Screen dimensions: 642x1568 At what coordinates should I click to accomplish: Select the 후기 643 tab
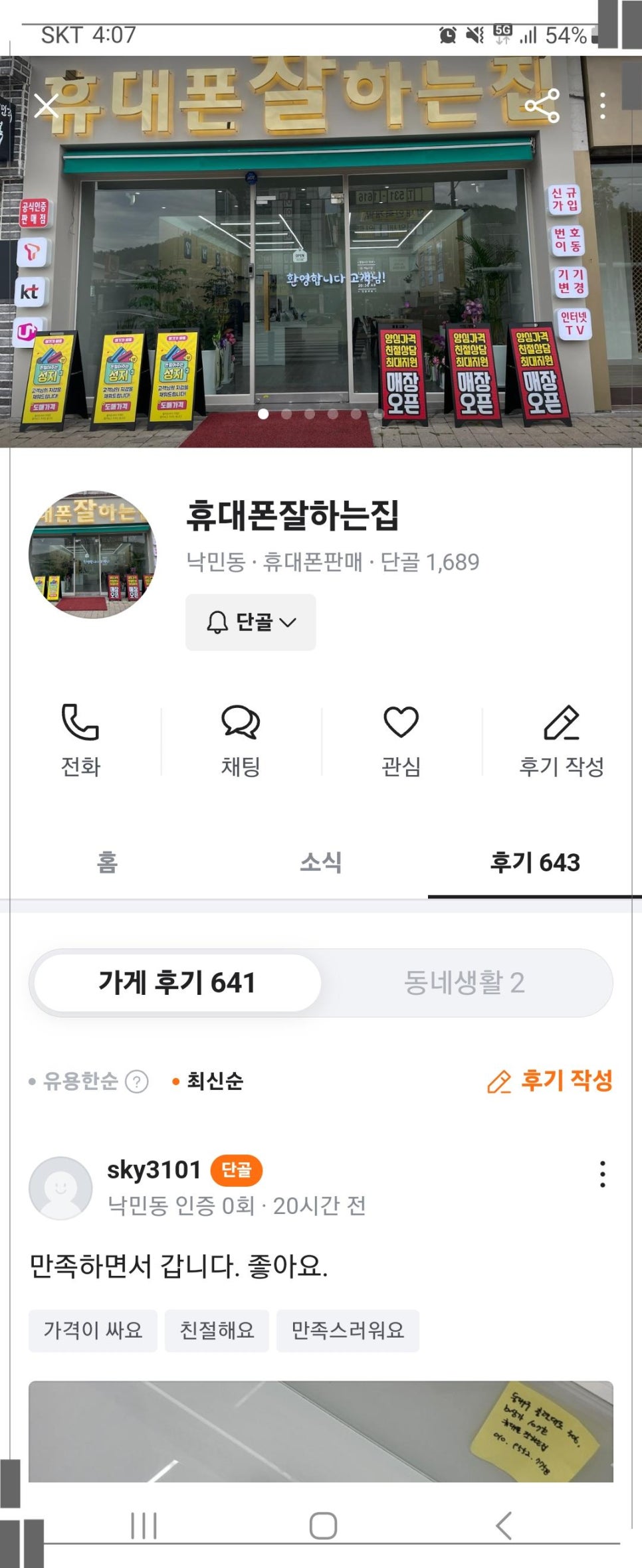tap(535, 862)
